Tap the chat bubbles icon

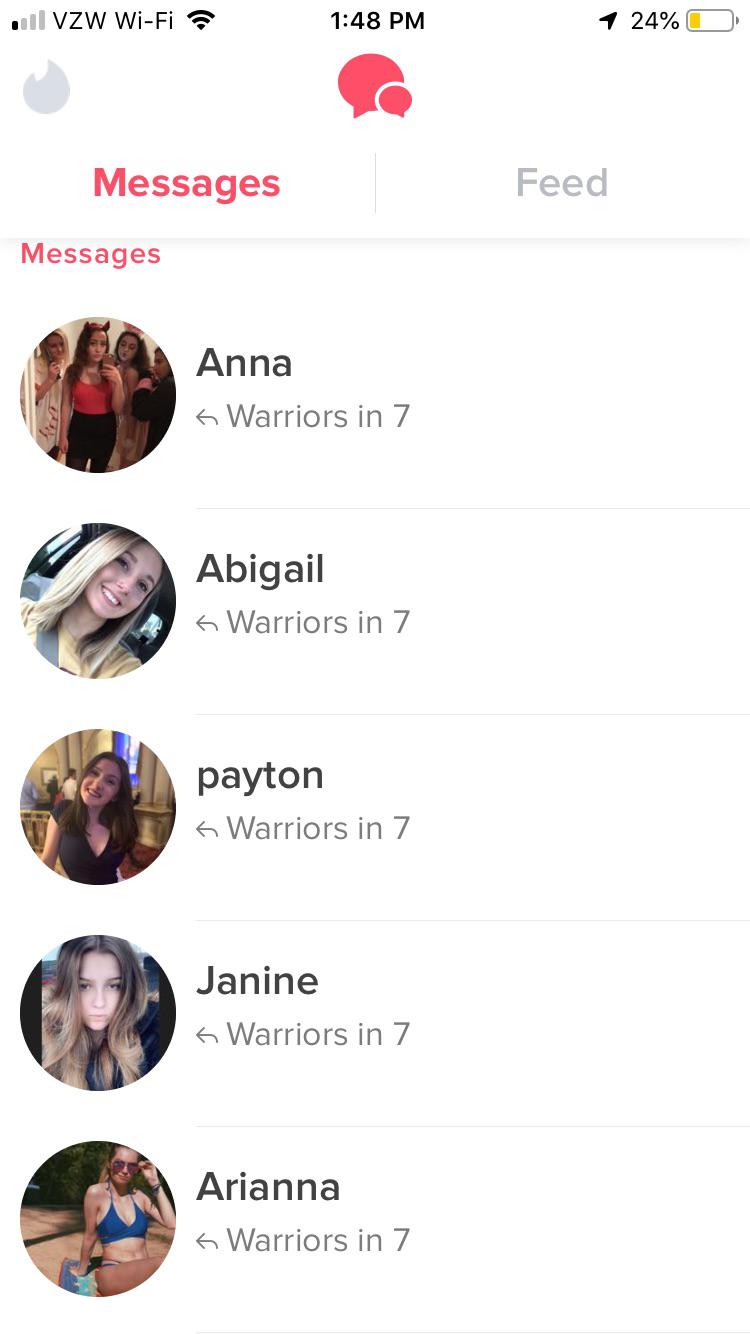pos(375,87)
